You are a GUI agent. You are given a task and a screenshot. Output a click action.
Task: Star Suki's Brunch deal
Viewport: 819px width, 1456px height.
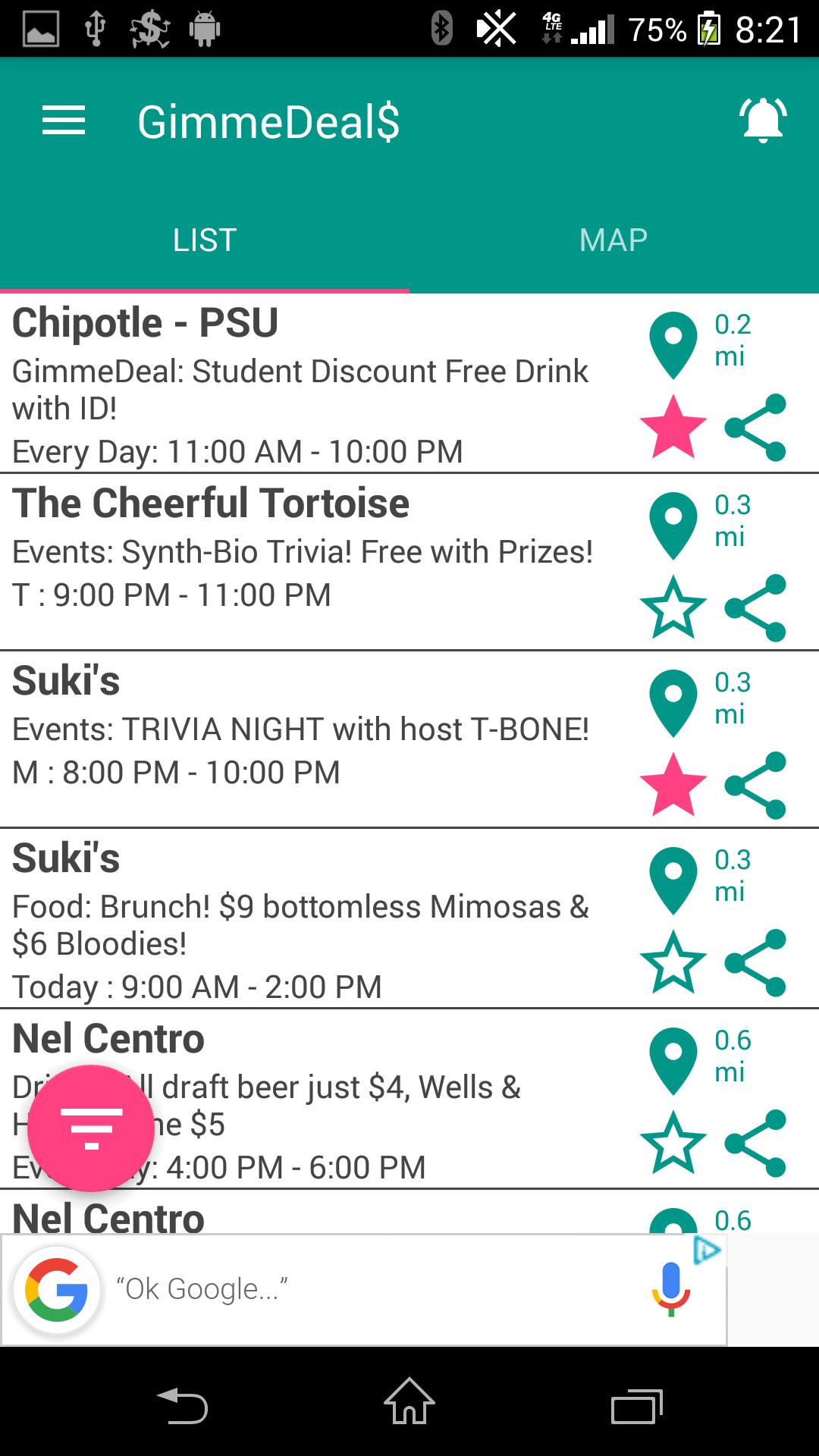pos(673,962)
